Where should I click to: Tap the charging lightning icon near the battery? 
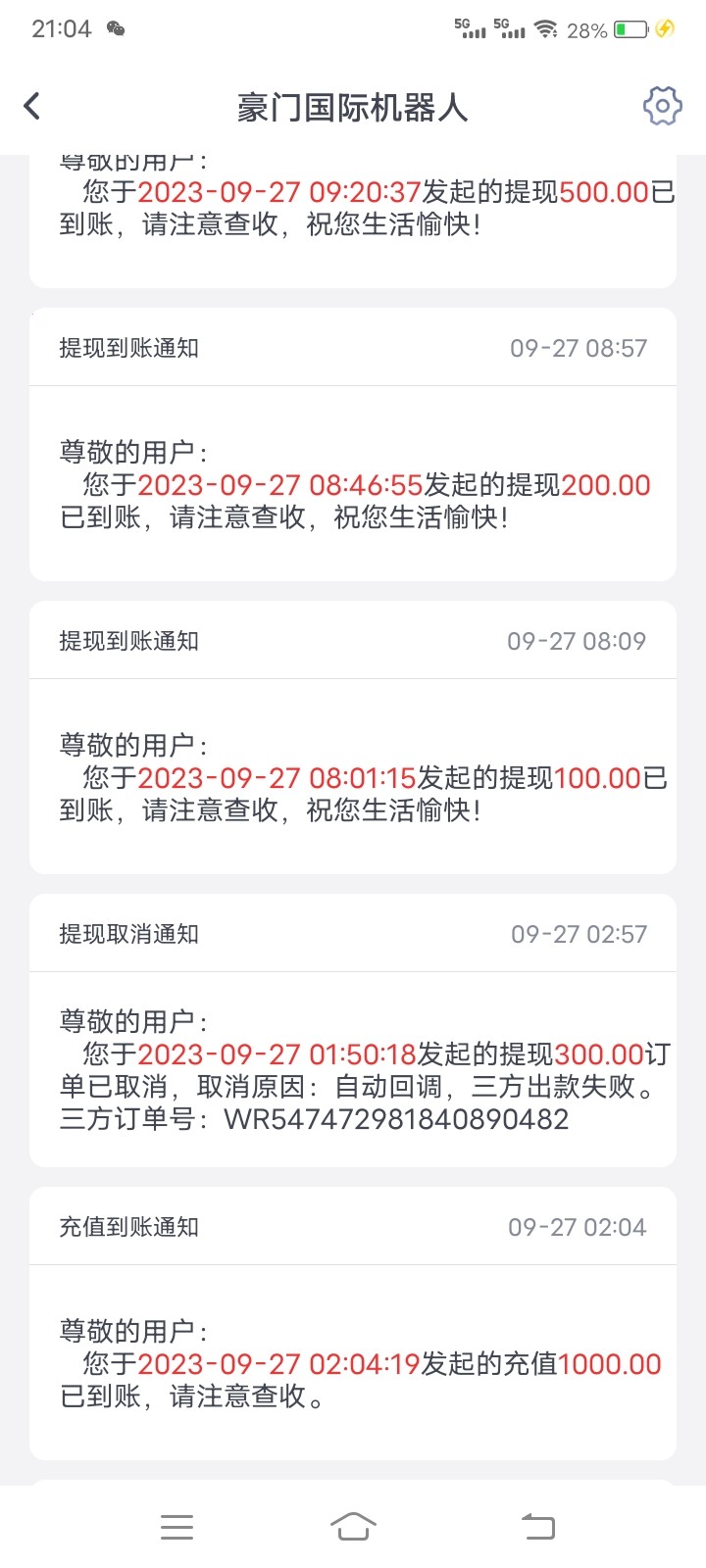(664, 30)
